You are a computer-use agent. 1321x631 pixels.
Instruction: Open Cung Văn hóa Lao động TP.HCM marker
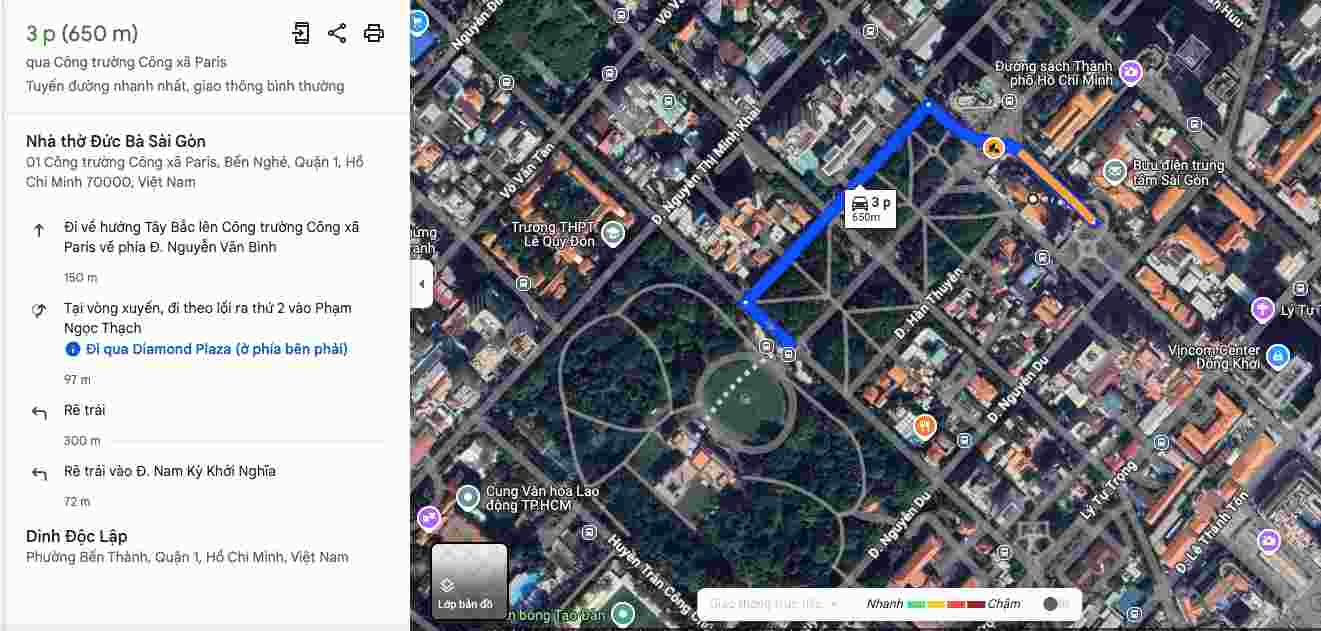(x=468, y=497)
